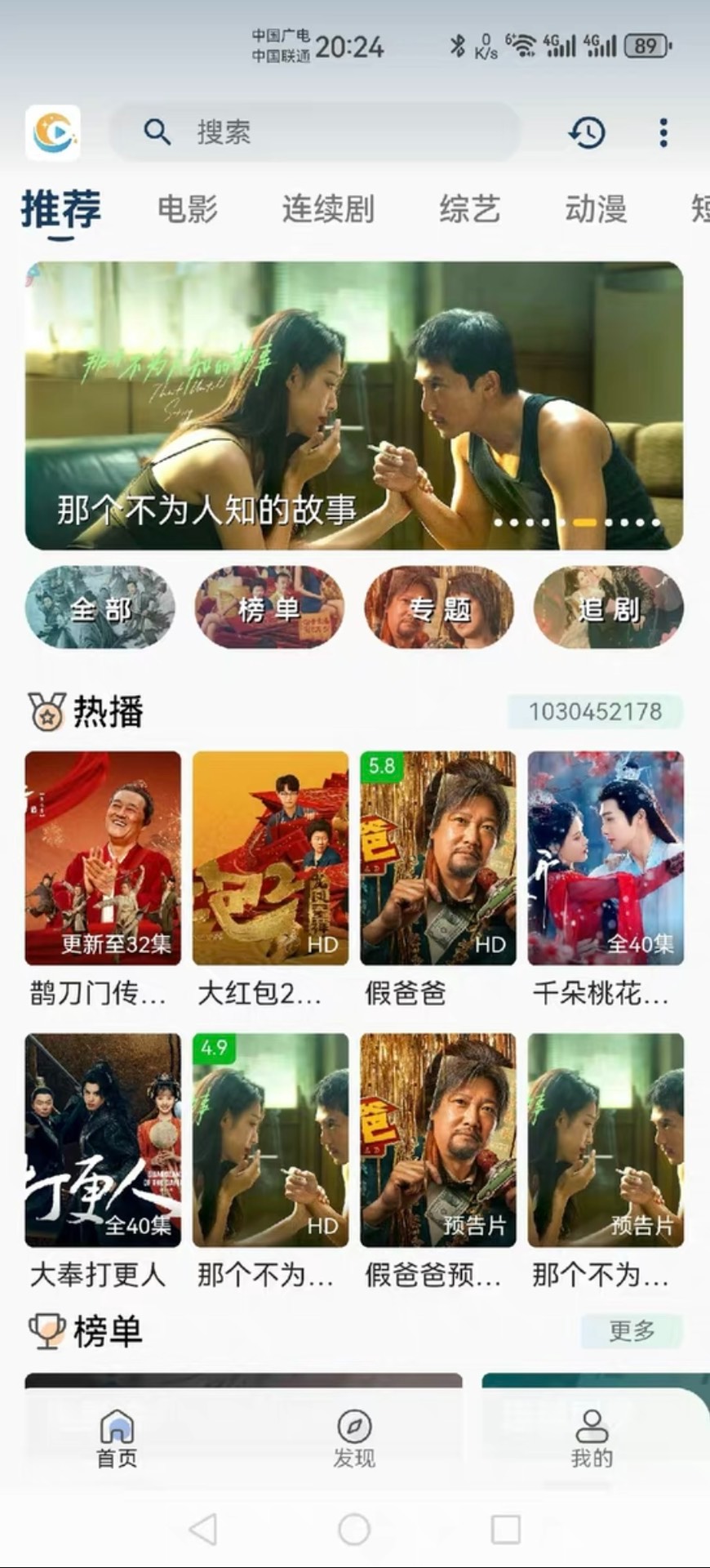The width and height of the screenshot is (710, 1568).
Task: Tap 更多 next to 榜单
Action: click(632, 1331)
